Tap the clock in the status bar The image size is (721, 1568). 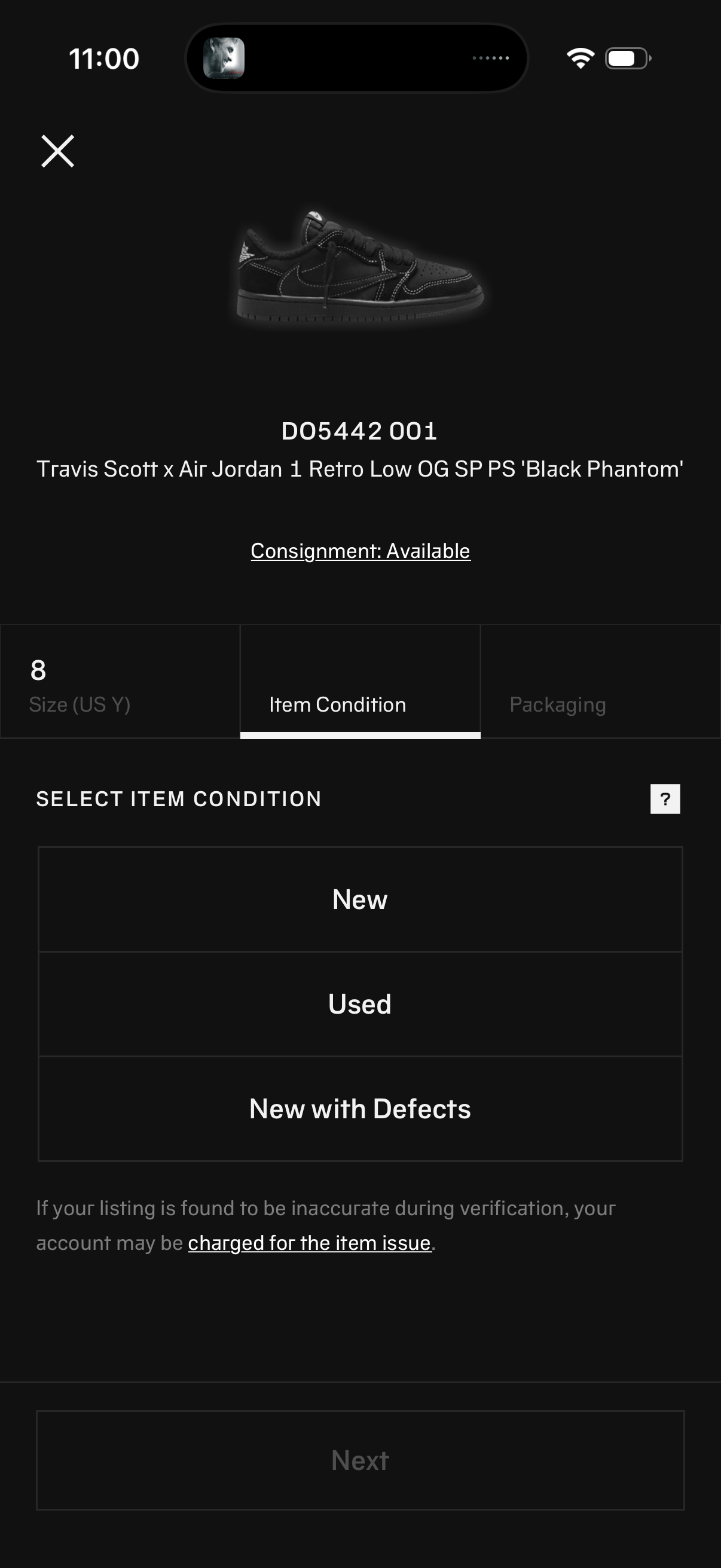point(104,58)
